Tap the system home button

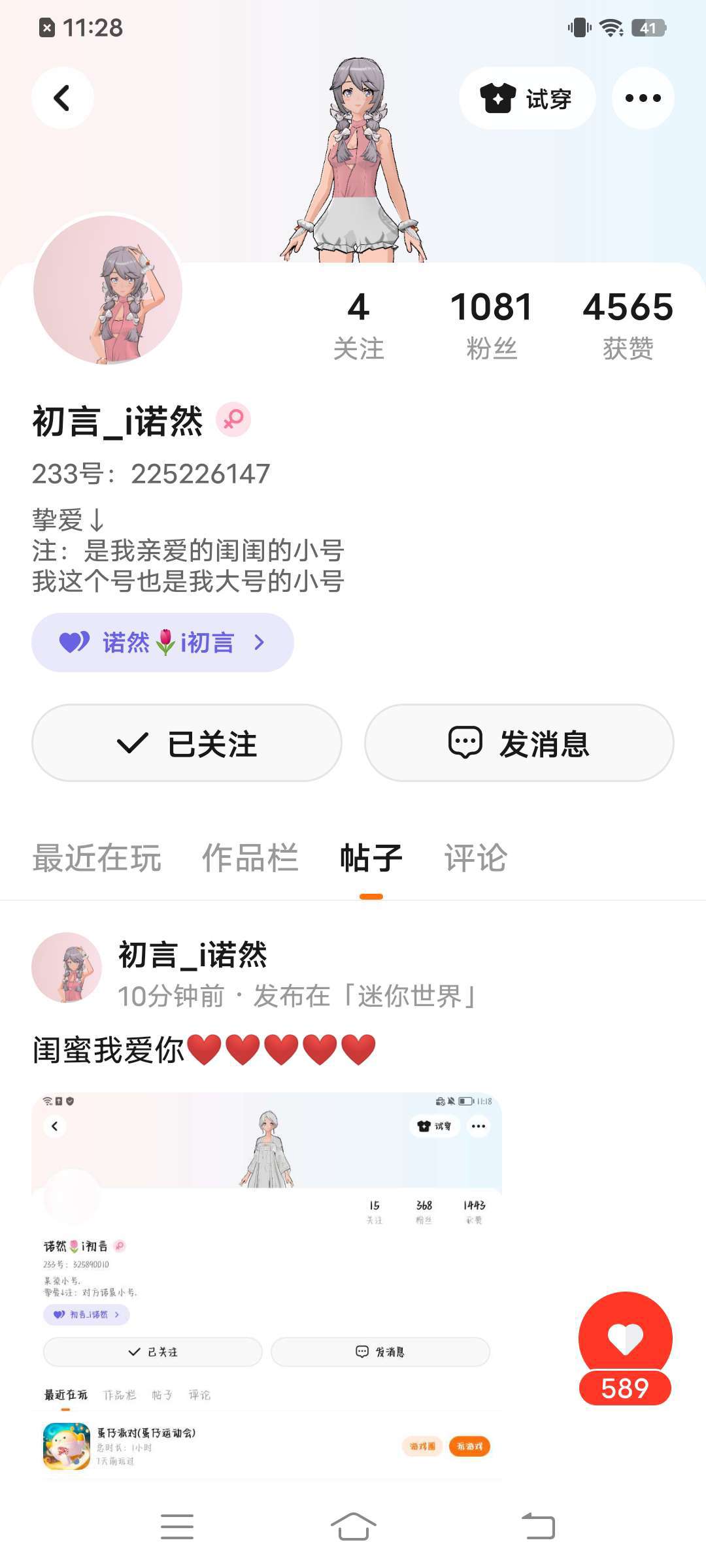353,1527
